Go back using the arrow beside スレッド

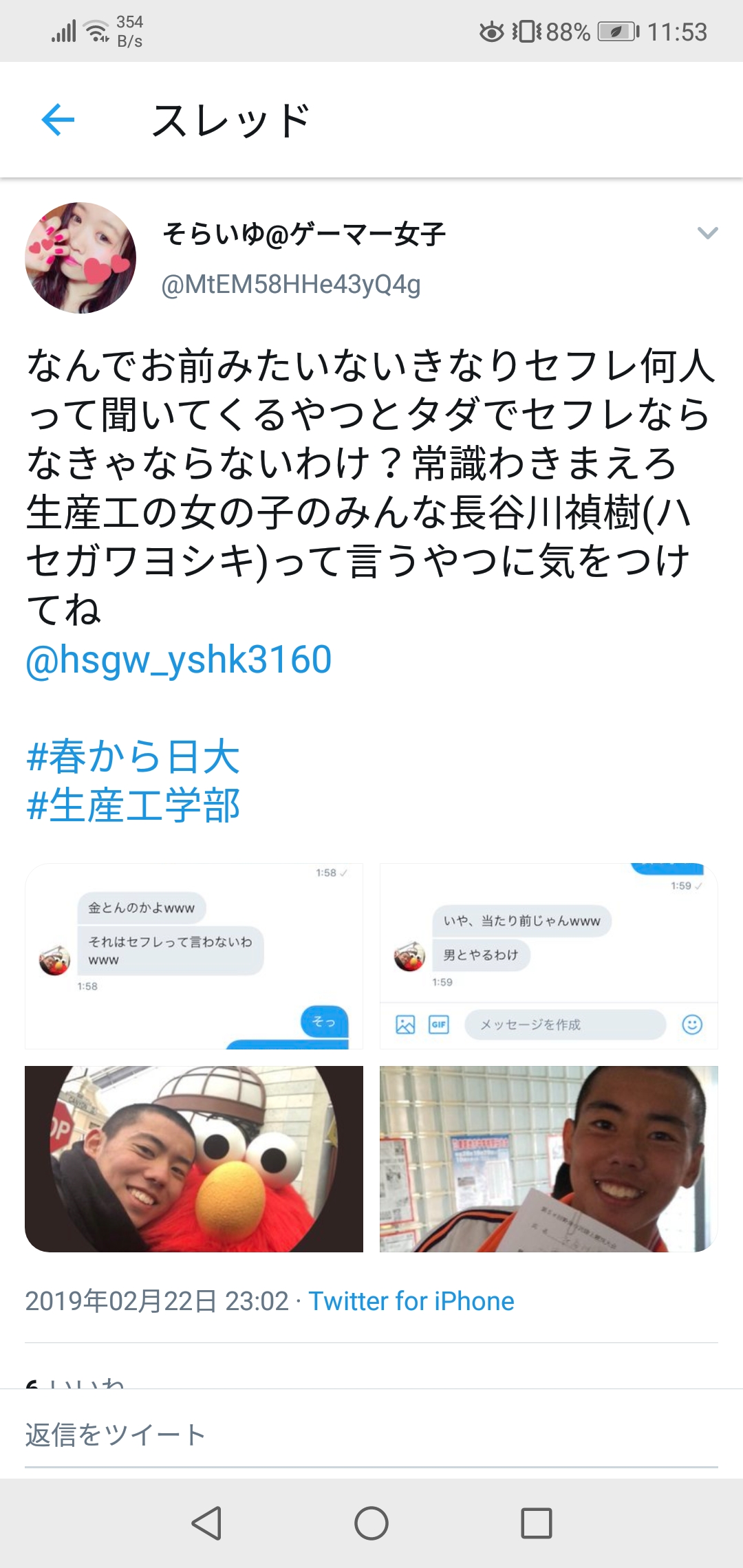(58, 120)
